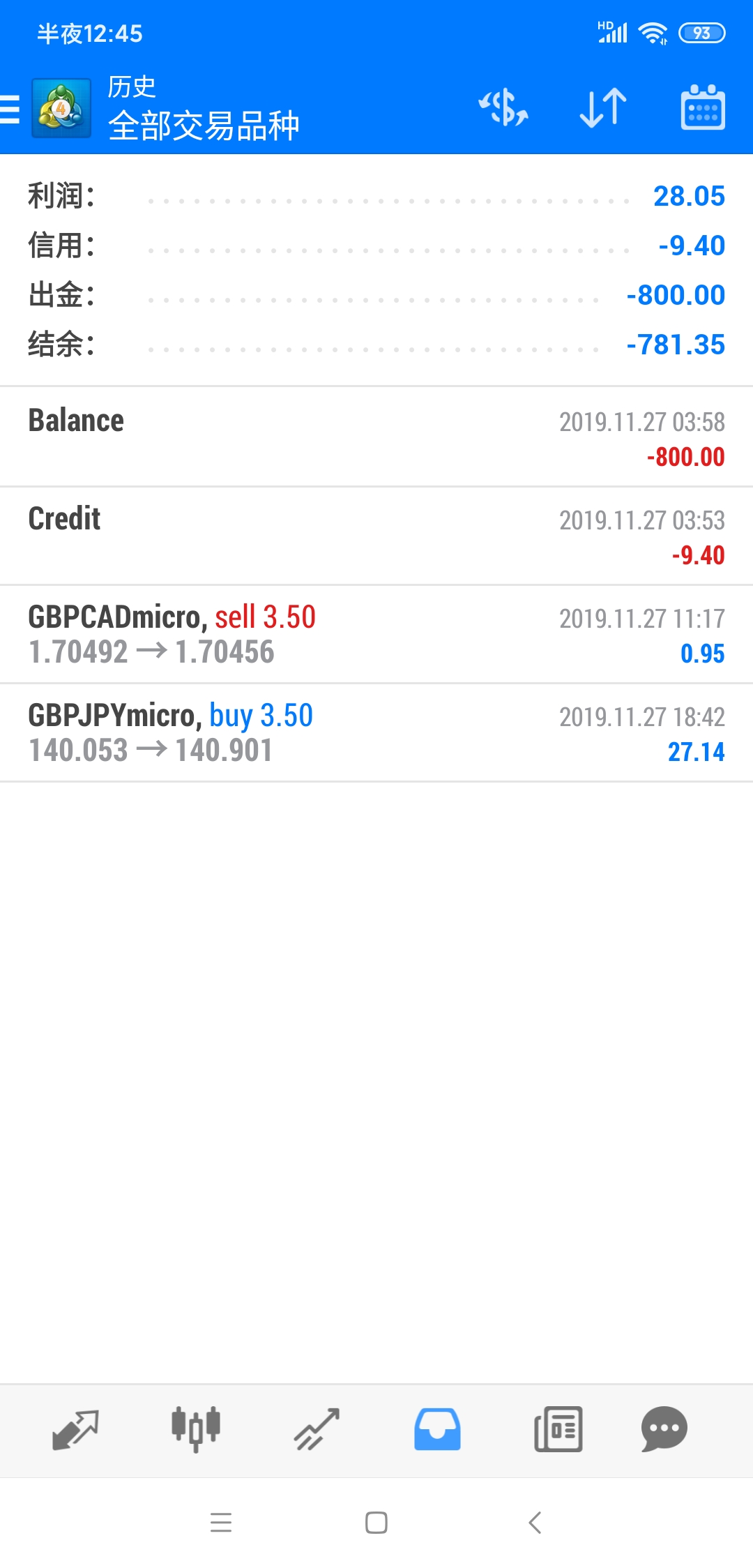Viewport: 753px width, 1568px height.
Task: Switch to the candlestick chart tab
Action: (x=196, y=1429)
